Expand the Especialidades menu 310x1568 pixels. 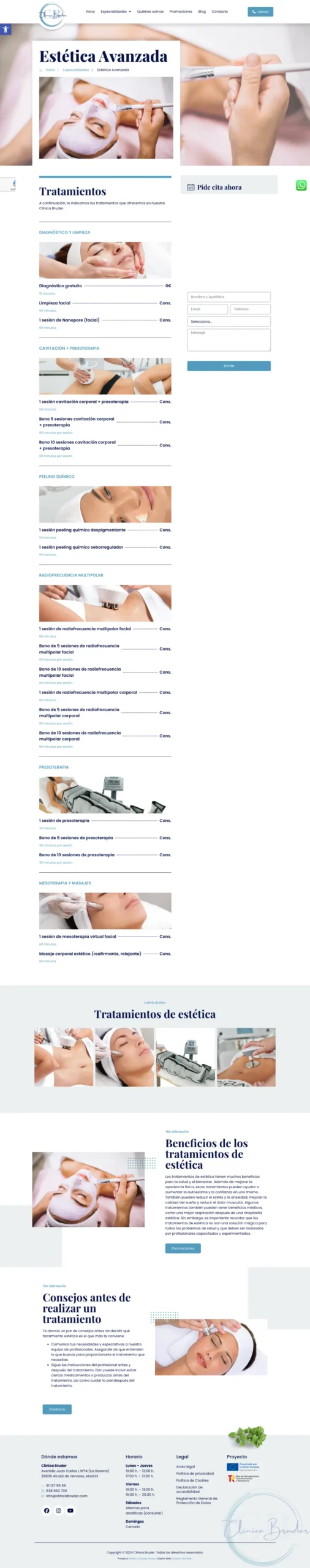(x=116, y=12)
